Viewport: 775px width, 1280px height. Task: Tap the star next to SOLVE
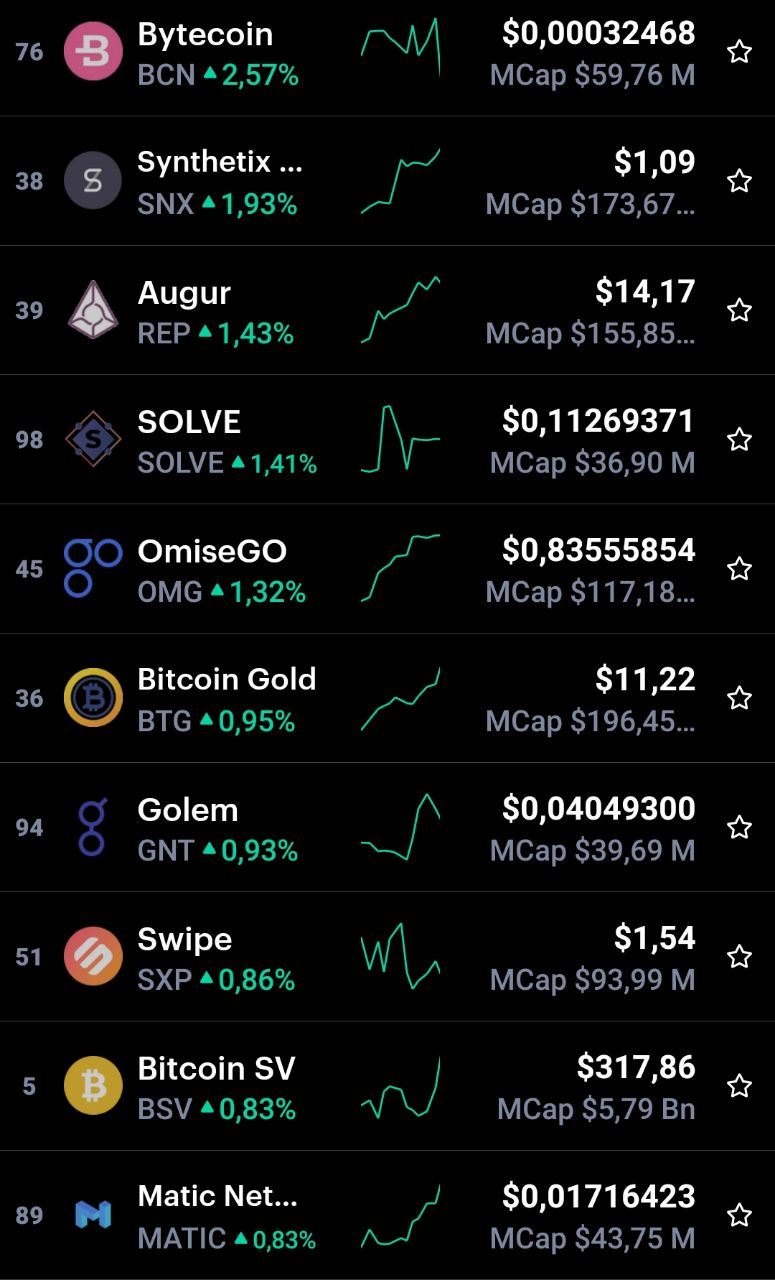click(x=739, y=439)
